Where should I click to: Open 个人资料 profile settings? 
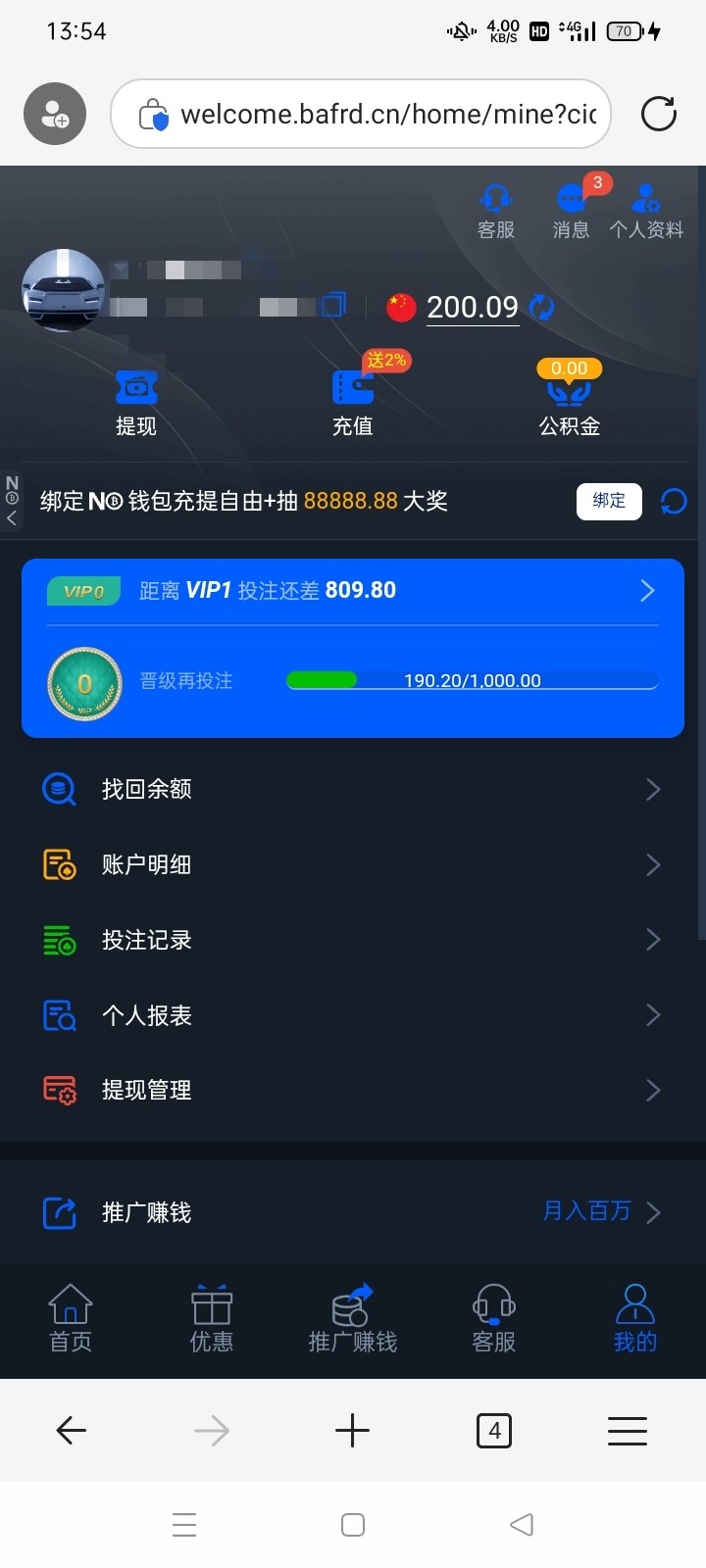[646, 211]
